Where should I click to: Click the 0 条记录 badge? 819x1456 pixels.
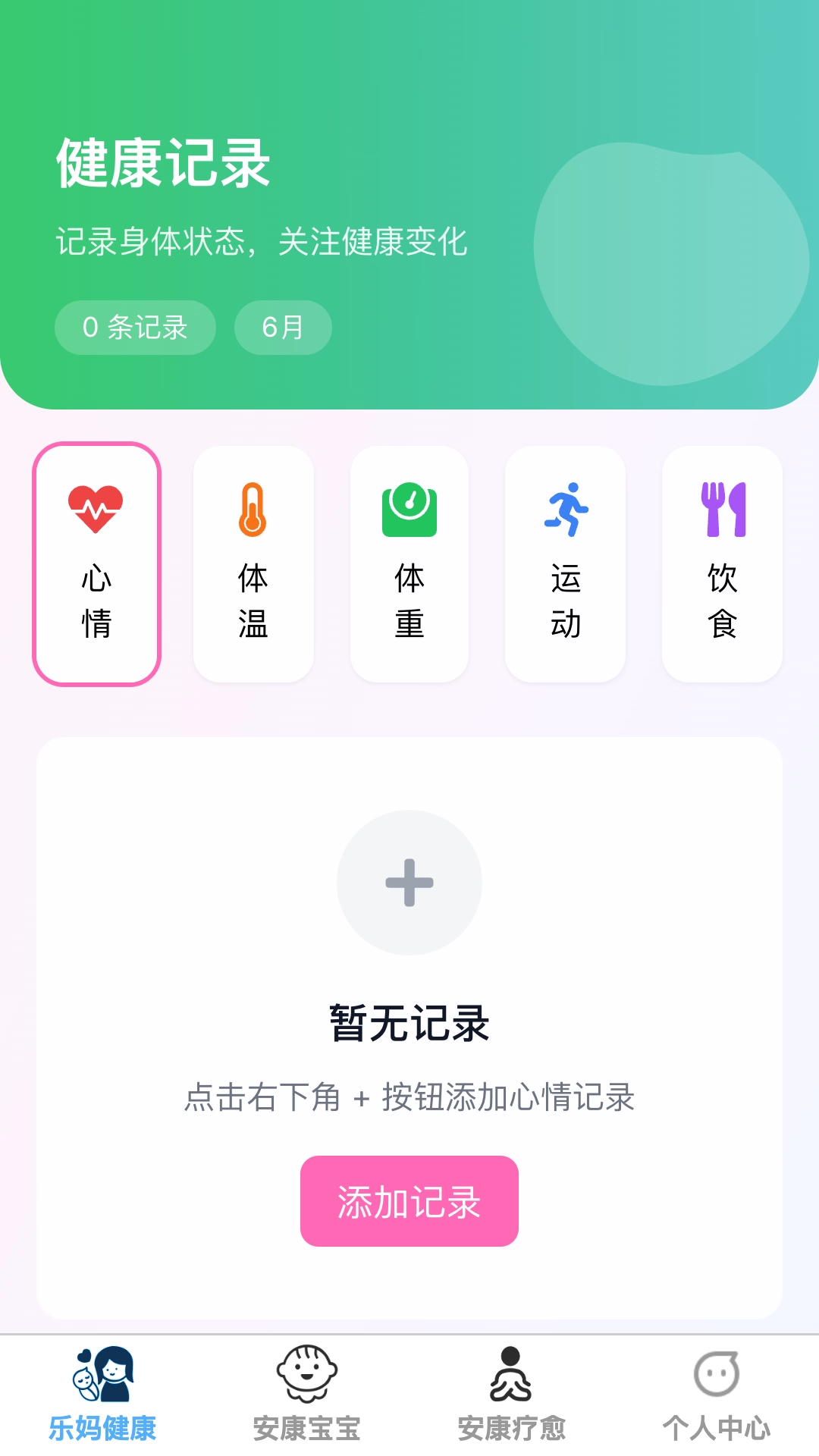135,327
